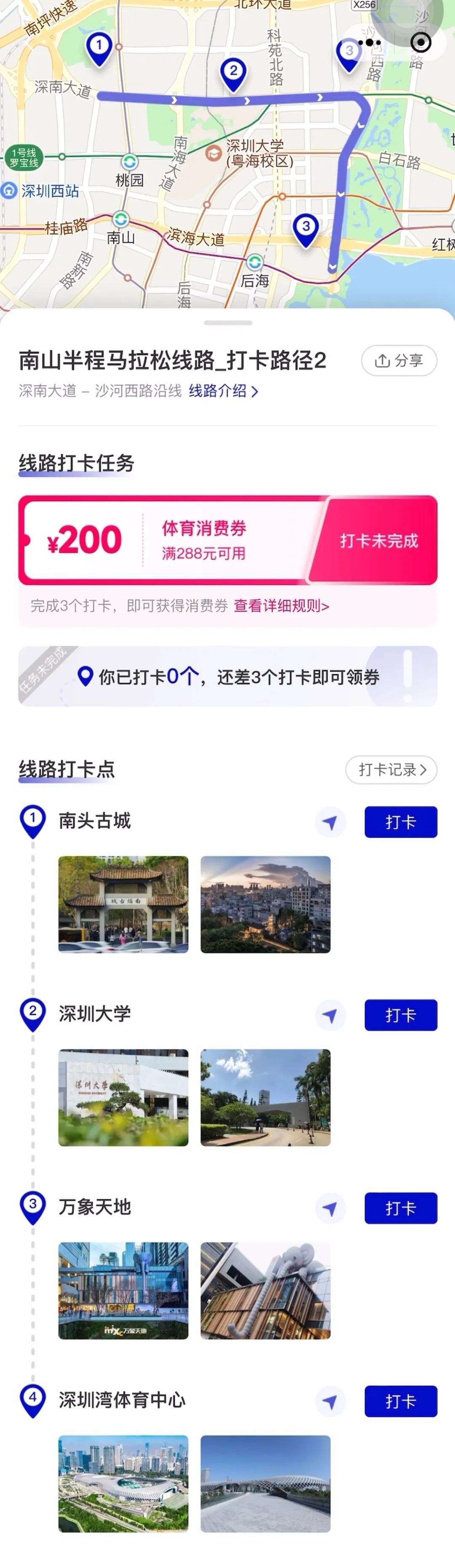Select map marker 2 on 深南大道
Screen dimensions: 455x1568
click(233, 72)
